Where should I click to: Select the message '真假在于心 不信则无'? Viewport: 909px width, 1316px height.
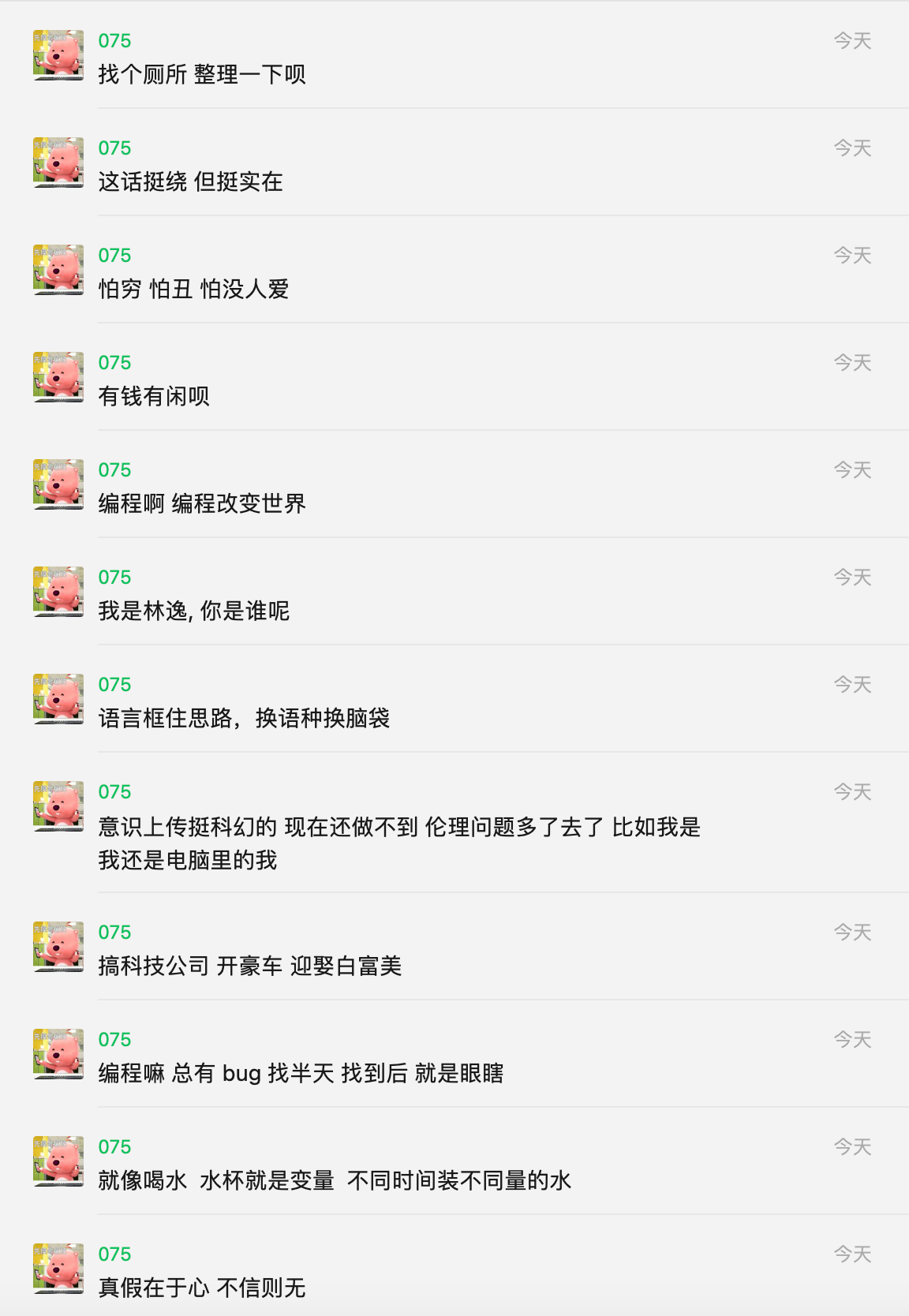tap(201, 1288)
